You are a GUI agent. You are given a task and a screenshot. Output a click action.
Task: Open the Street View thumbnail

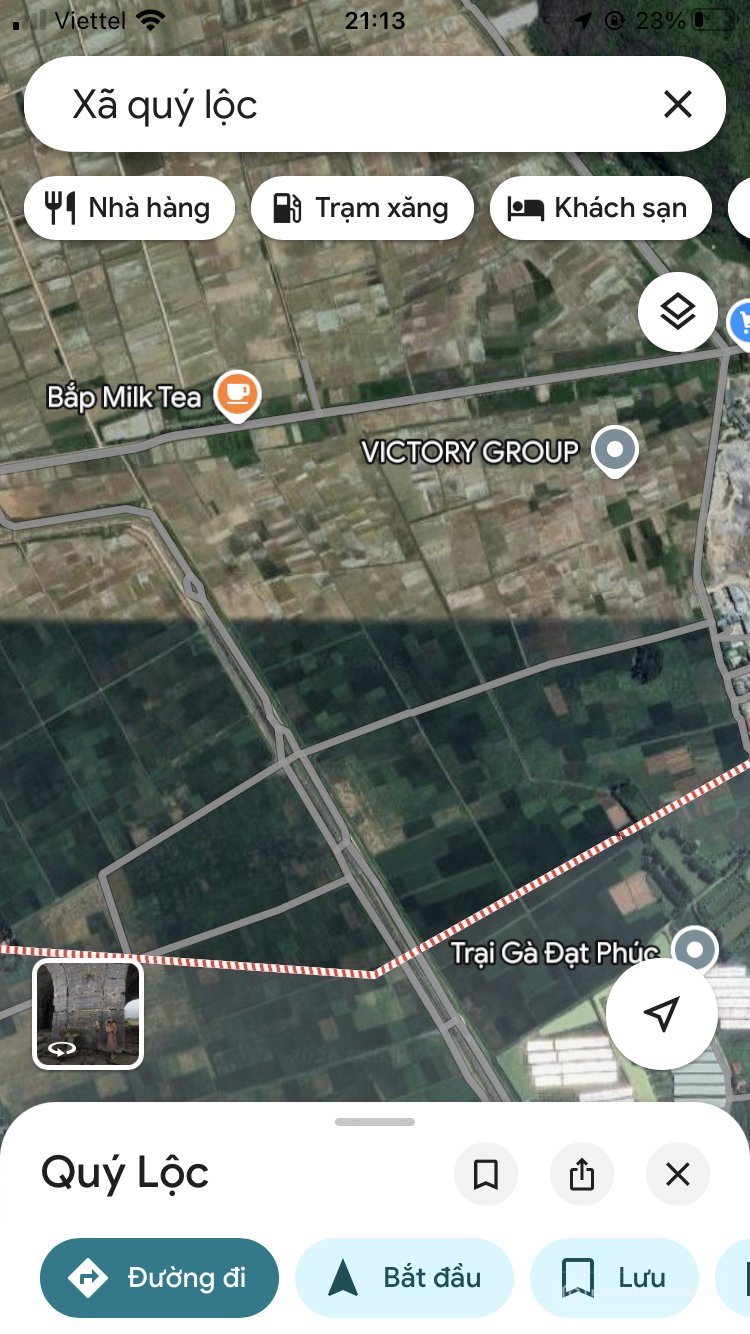click(x=88, y=1014)
